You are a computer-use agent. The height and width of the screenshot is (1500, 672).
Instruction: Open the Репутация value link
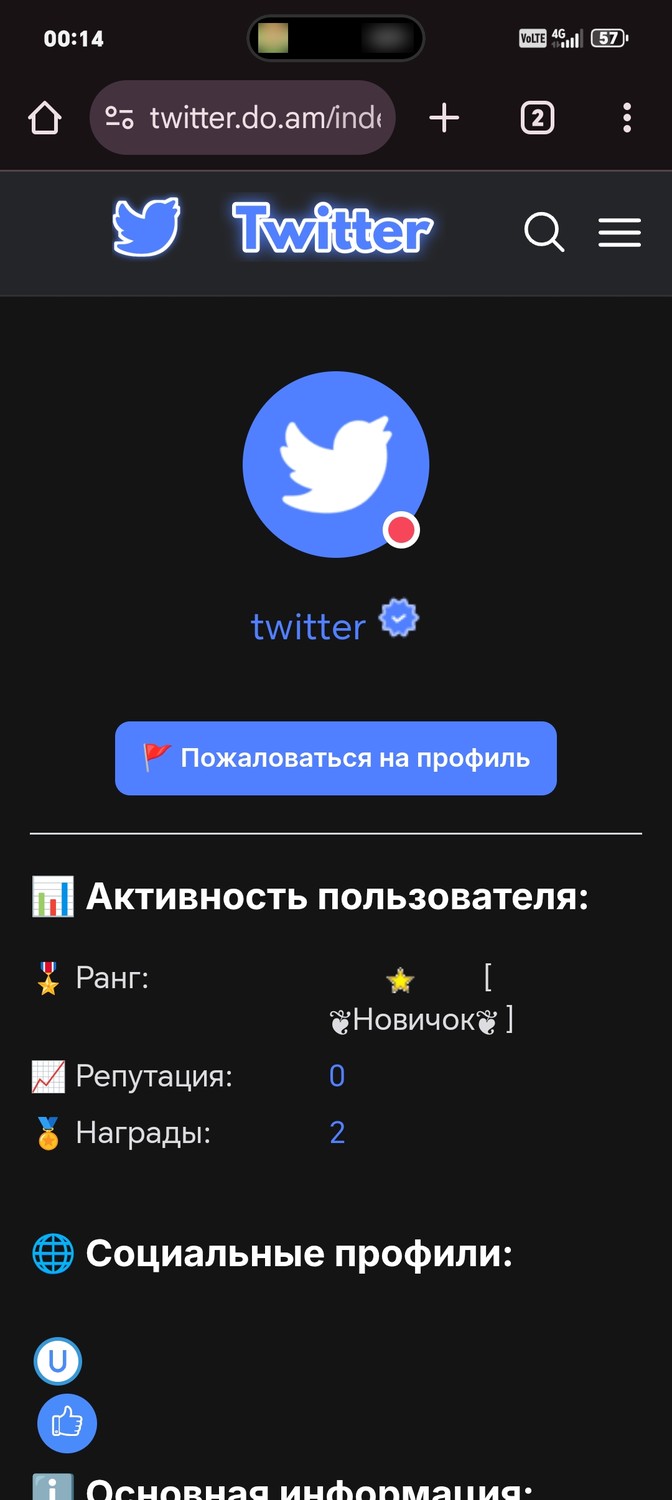(x=337, y=1076)
